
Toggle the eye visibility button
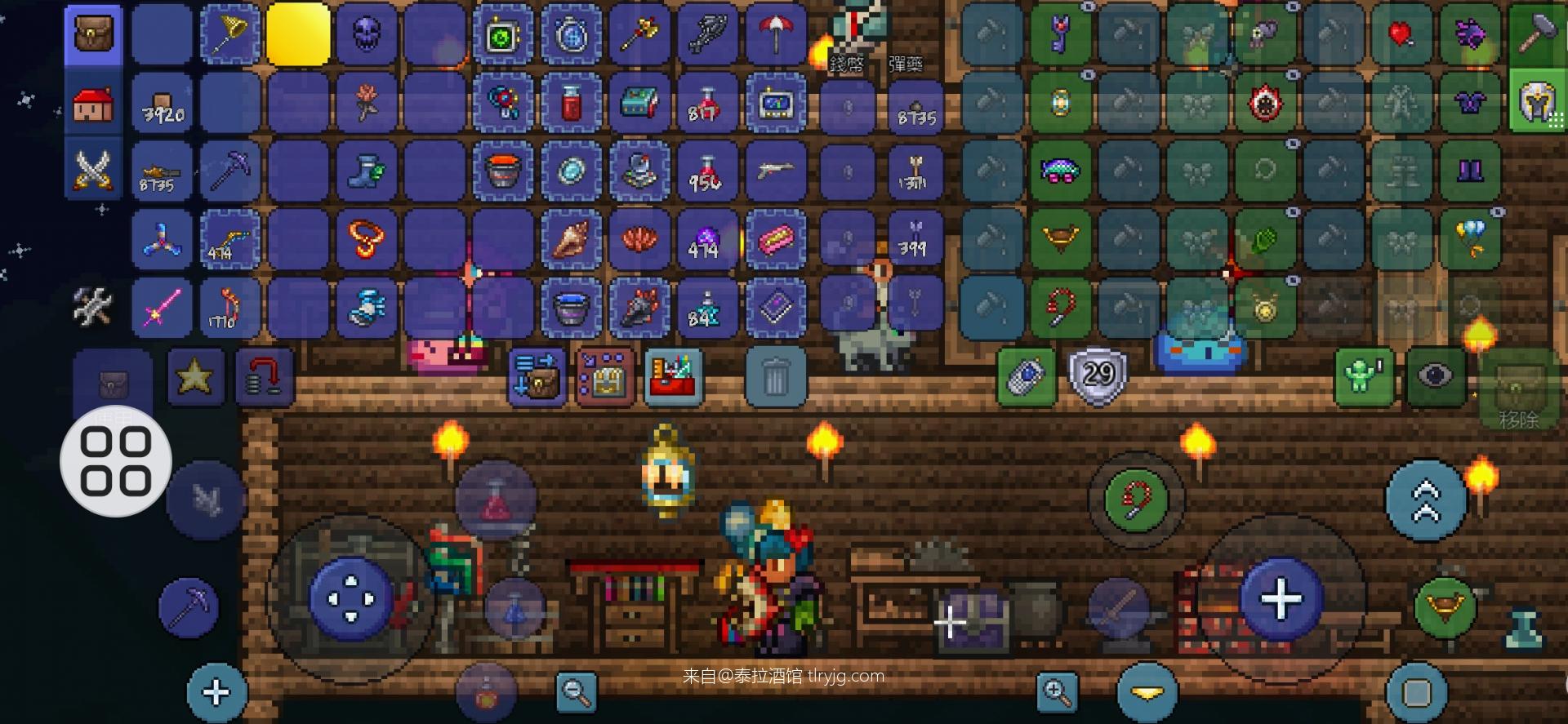pyautogui.click(x=1435, y=376)
